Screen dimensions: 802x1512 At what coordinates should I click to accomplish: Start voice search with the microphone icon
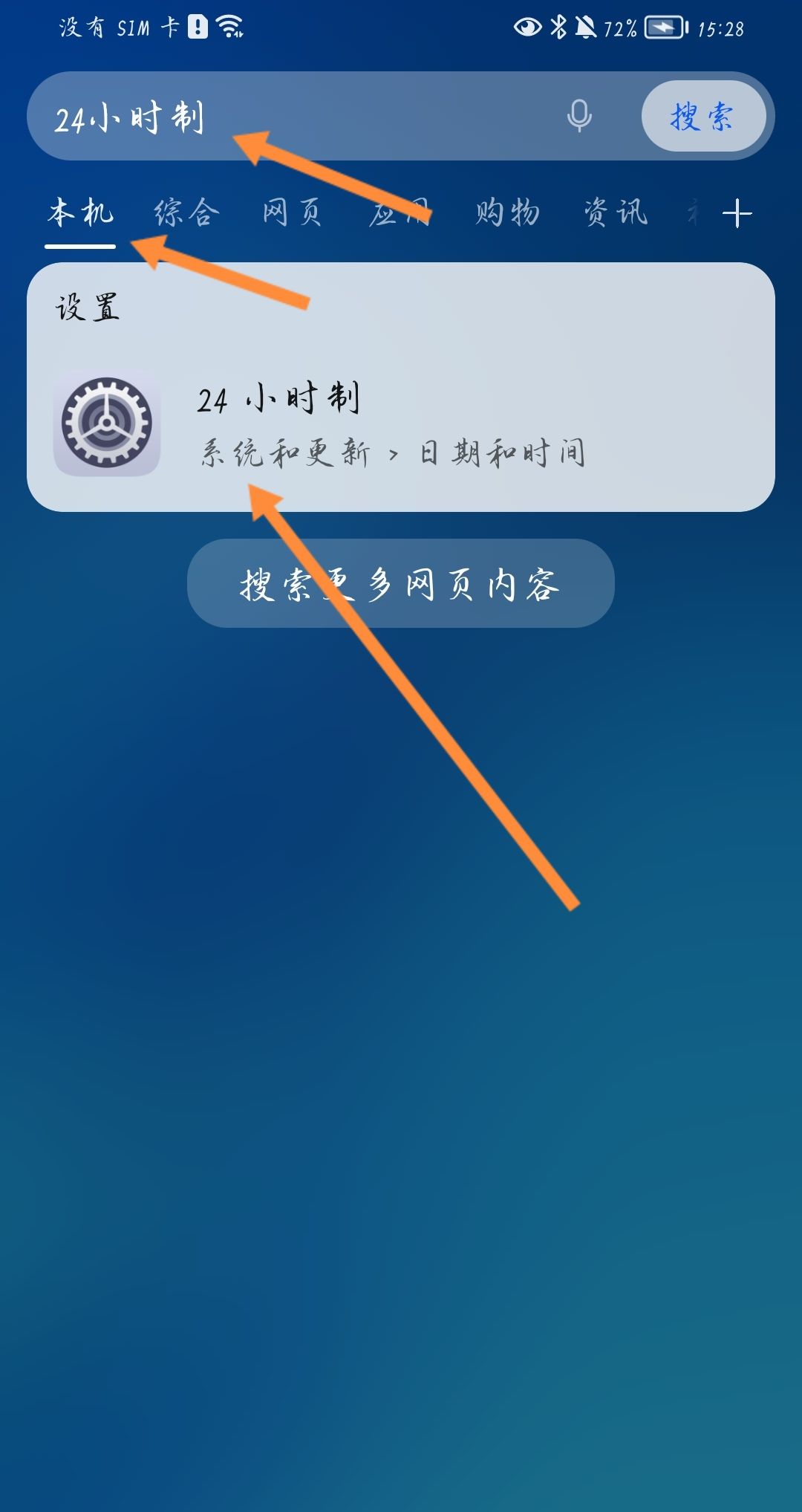tap(579, 116)
